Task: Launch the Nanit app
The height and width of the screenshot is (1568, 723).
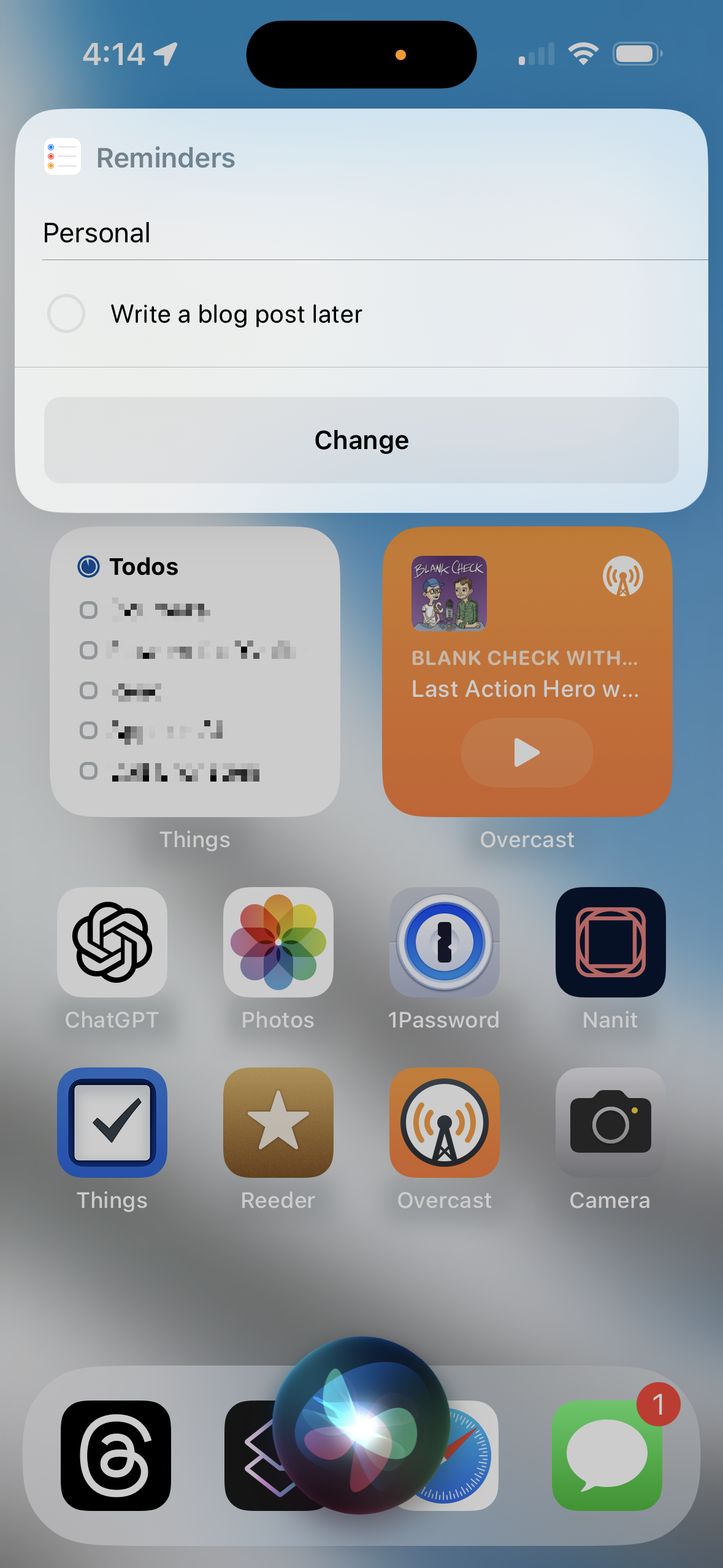Action: (x=610, y=942)
